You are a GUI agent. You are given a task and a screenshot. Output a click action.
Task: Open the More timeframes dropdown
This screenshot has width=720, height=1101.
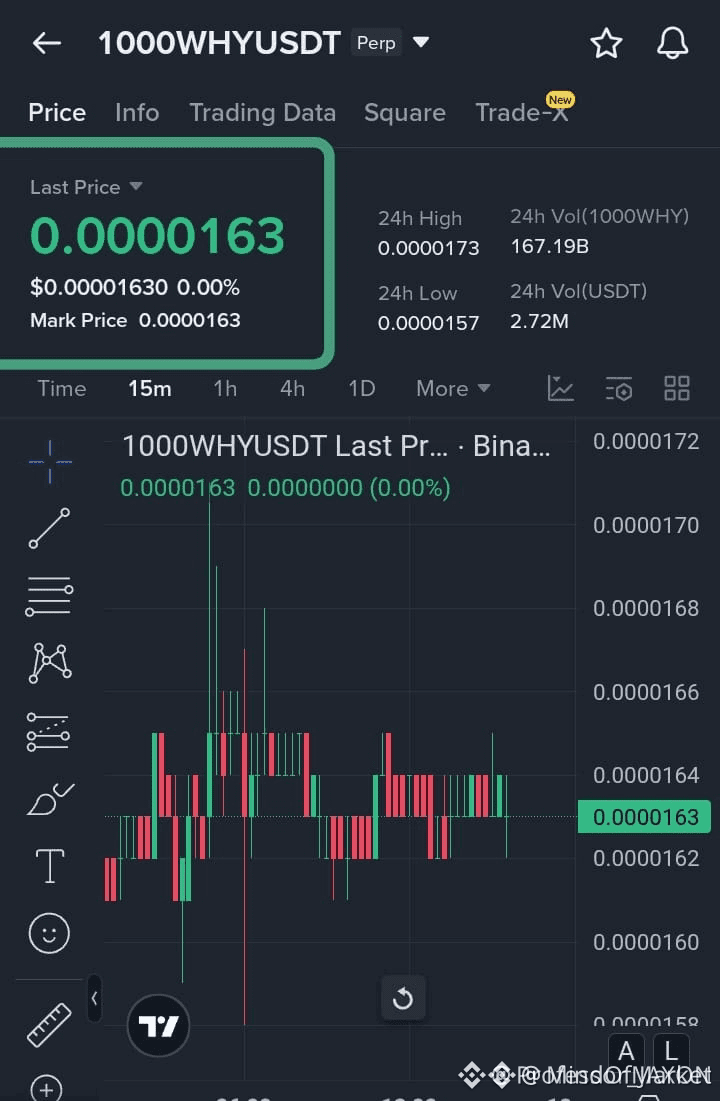coord(453,388)
